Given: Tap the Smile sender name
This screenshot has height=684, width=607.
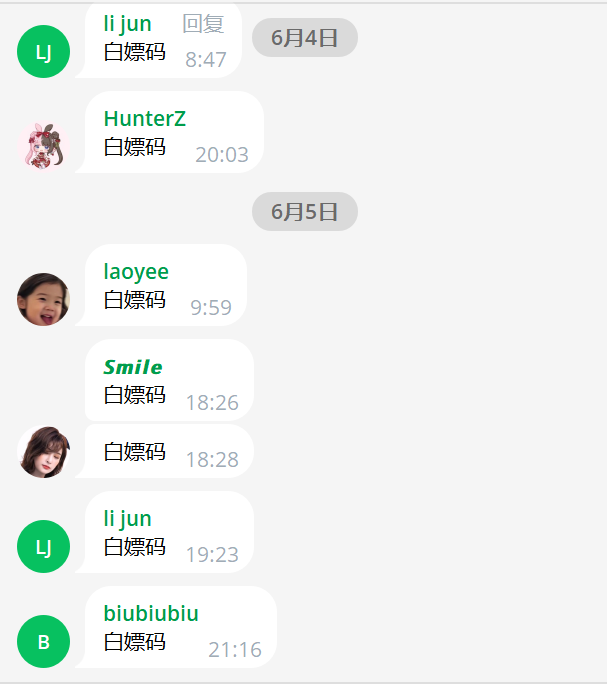Looking at the screenshot, I should tap(133, 367).
